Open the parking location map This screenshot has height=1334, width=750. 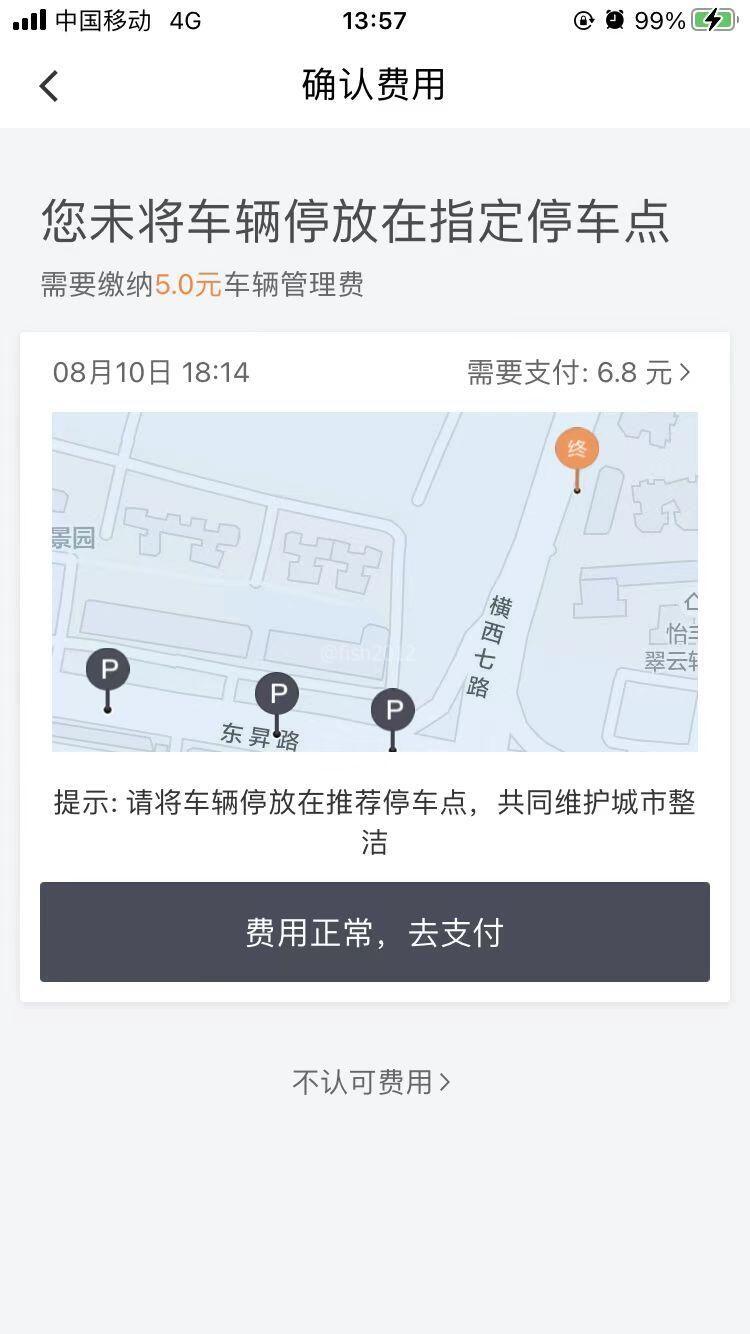(375, 581)
